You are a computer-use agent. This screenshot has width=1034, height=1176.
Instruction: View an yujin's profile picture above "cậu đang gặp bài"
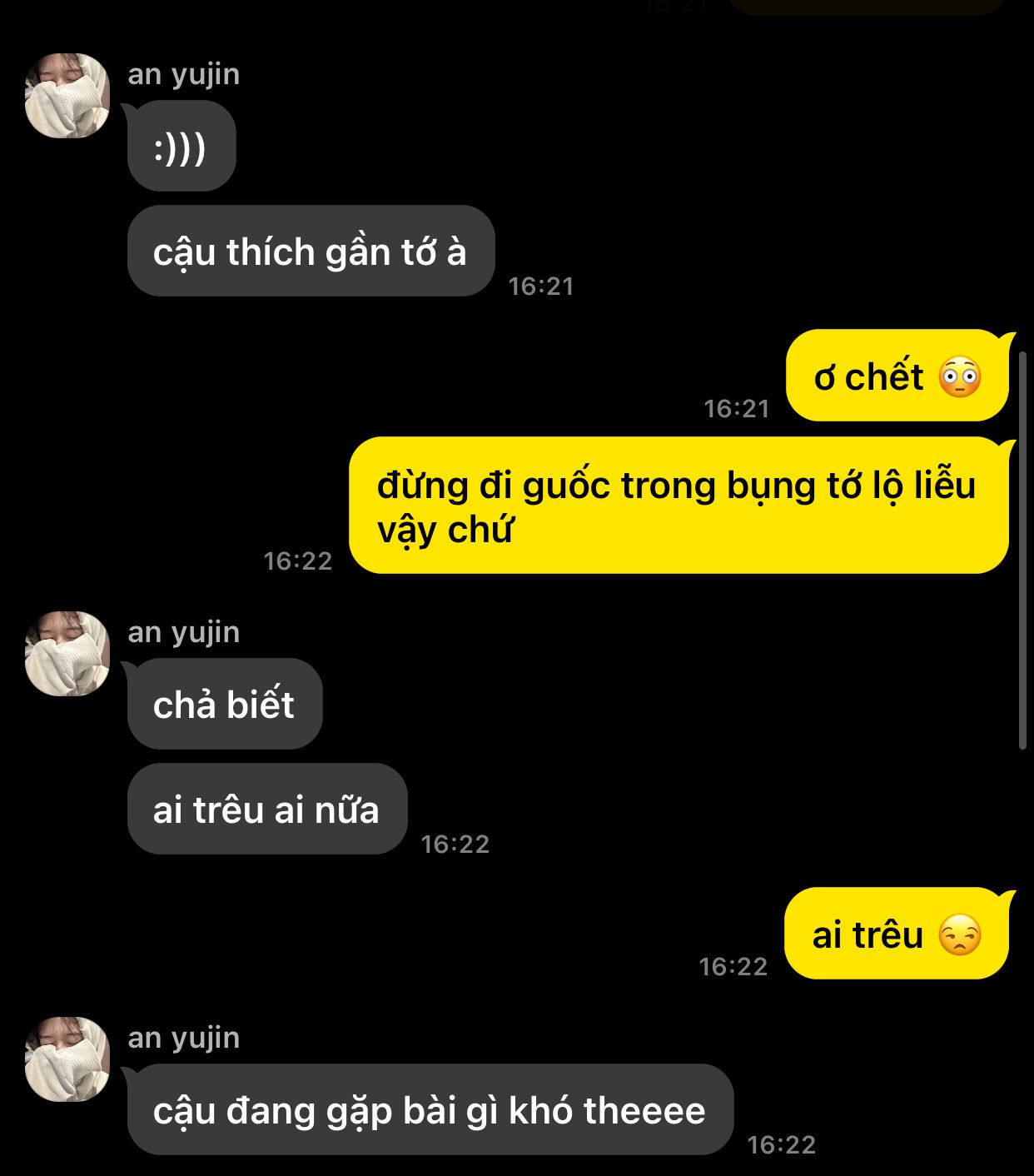(x=67, y=1059)
